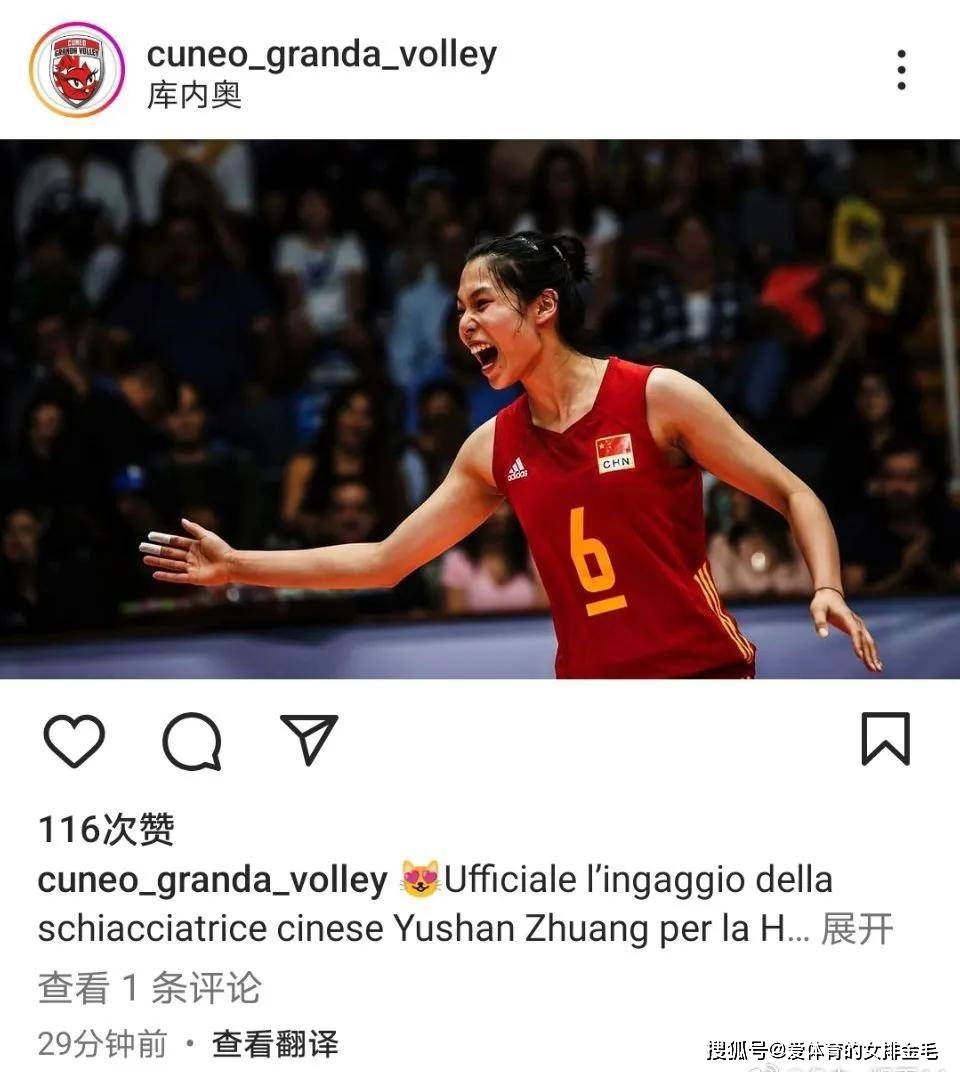Save the post with the bookmark icon

tap(886, 740)
